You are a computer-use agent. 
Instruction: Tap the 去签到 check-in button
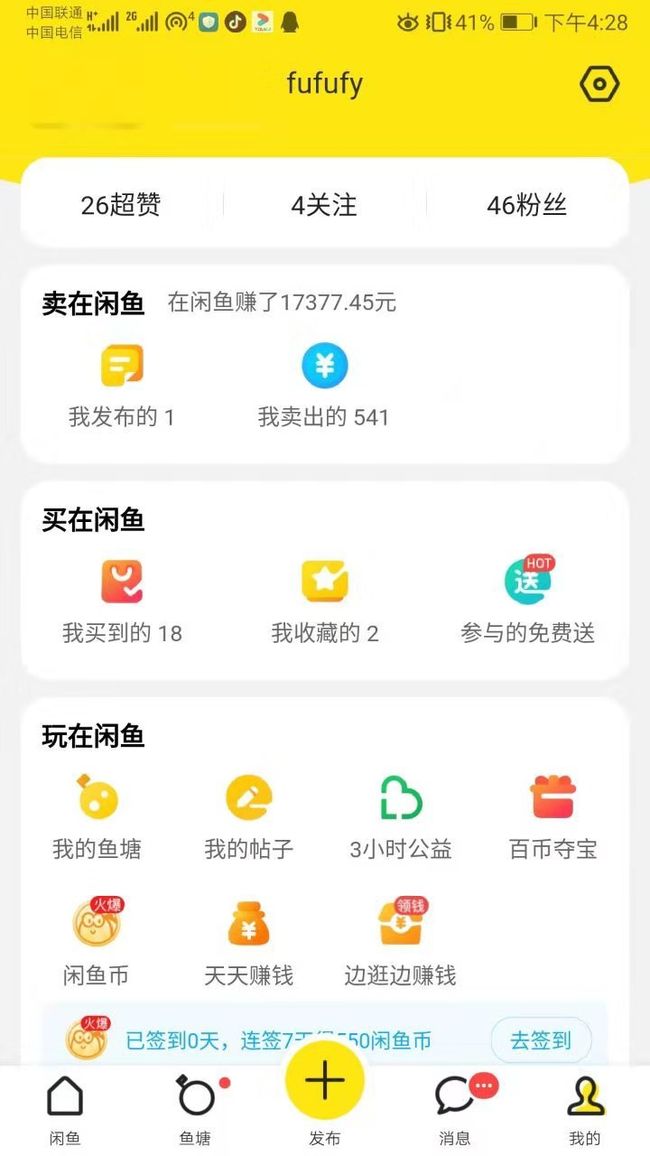(541, 1040)
